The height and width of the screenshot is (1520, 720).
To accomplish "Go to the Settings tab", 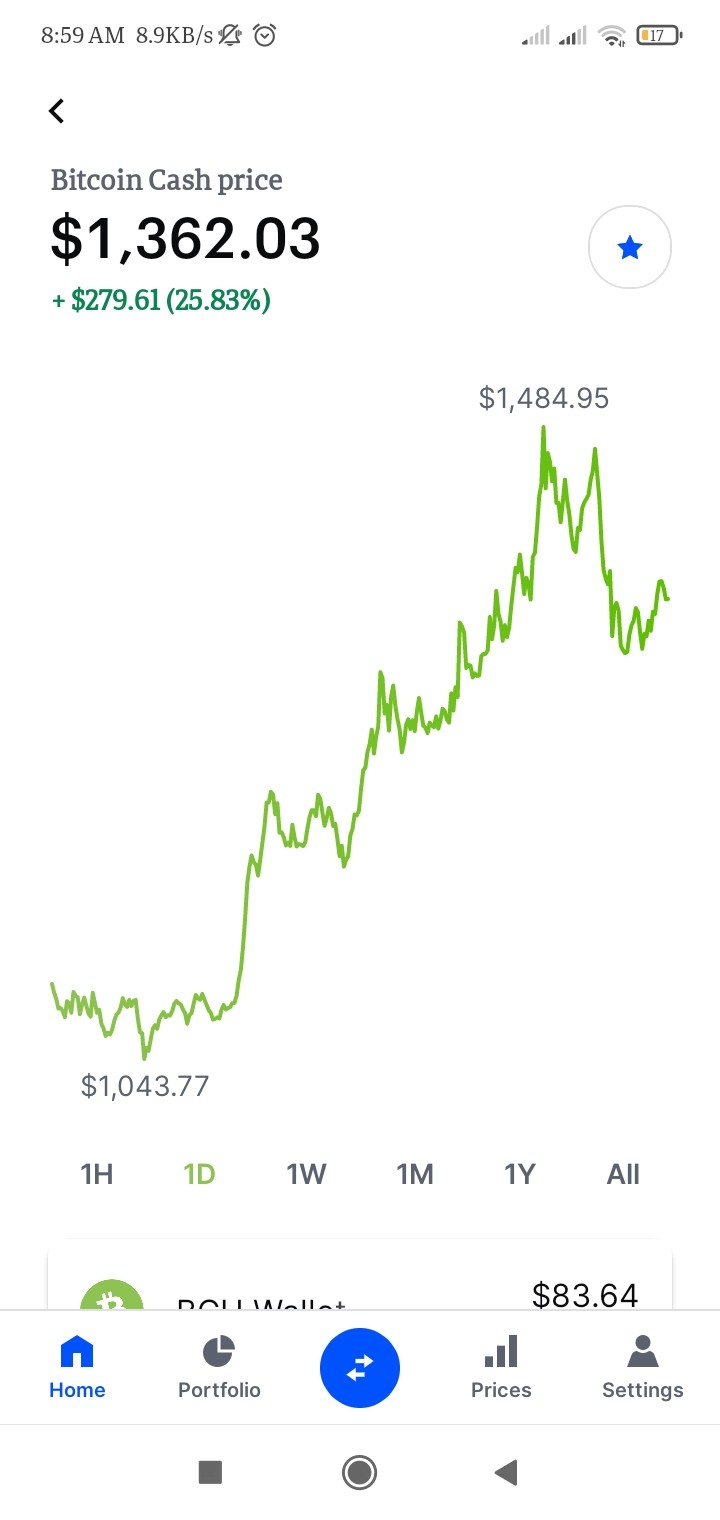I will point(643,1367).
